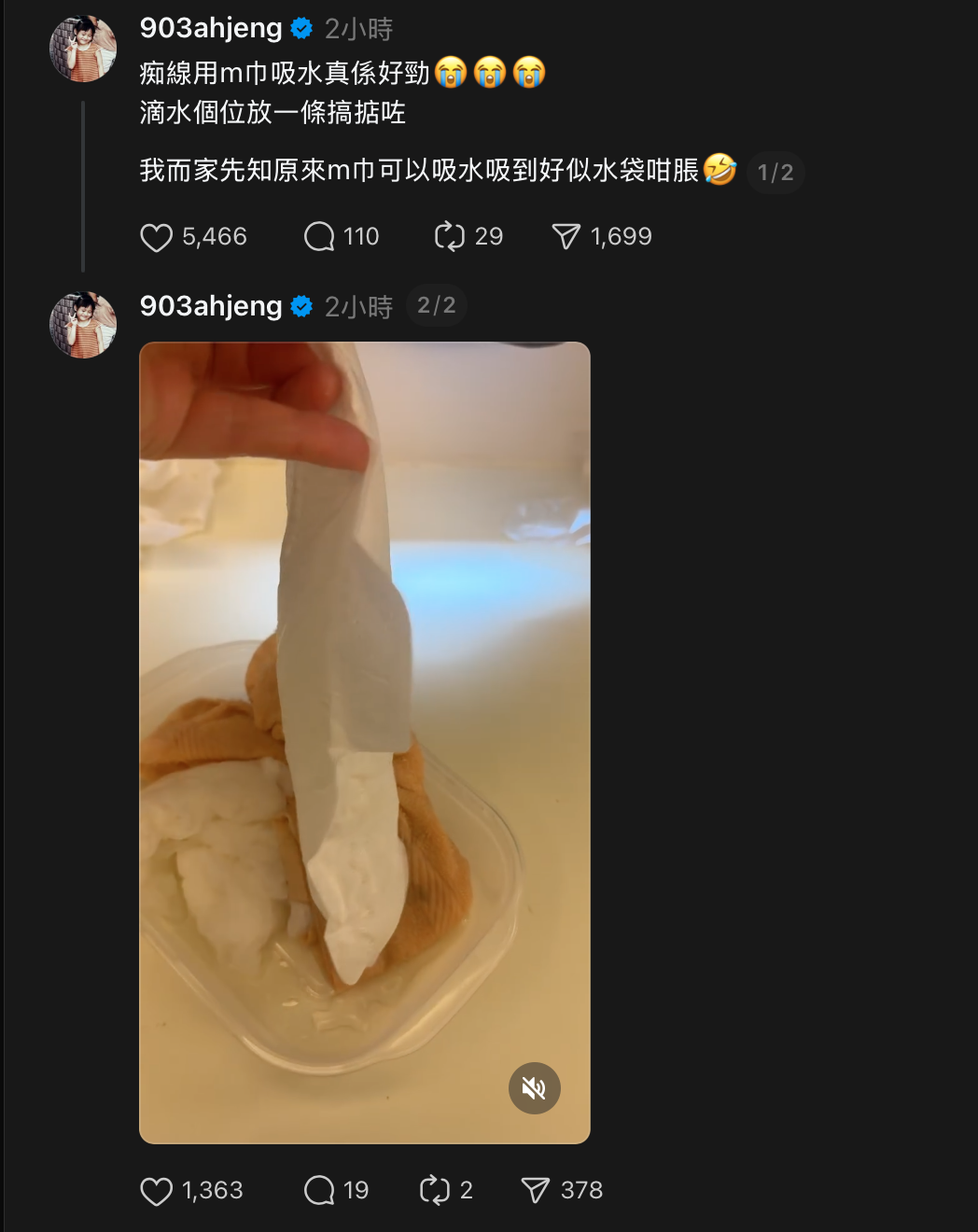Repost the first post with 29 reposts
The width and height of the screenshot is (978, 1232).
tap(449, 237)
